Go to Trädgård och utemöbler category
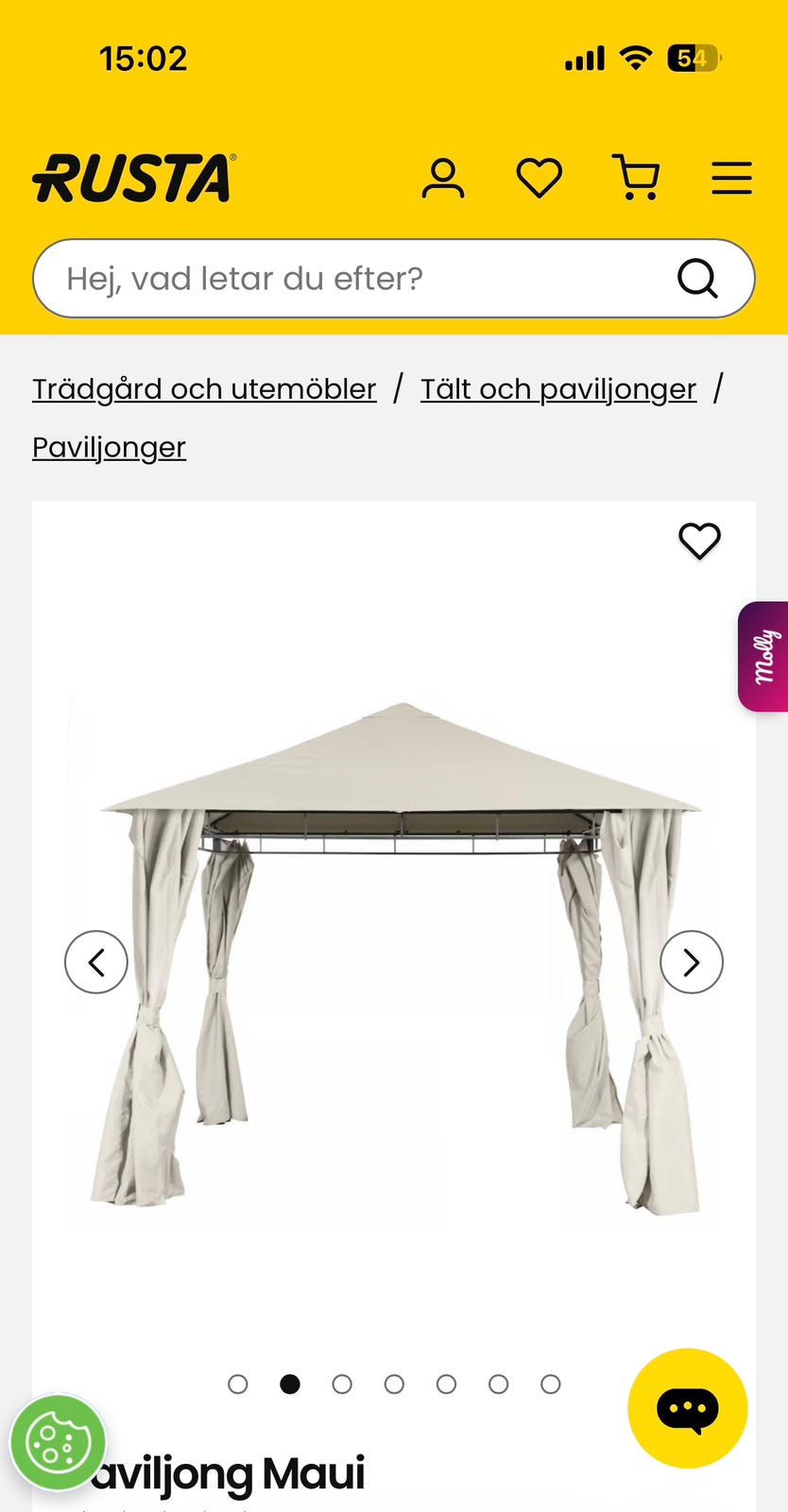 [x=204, y=389]
